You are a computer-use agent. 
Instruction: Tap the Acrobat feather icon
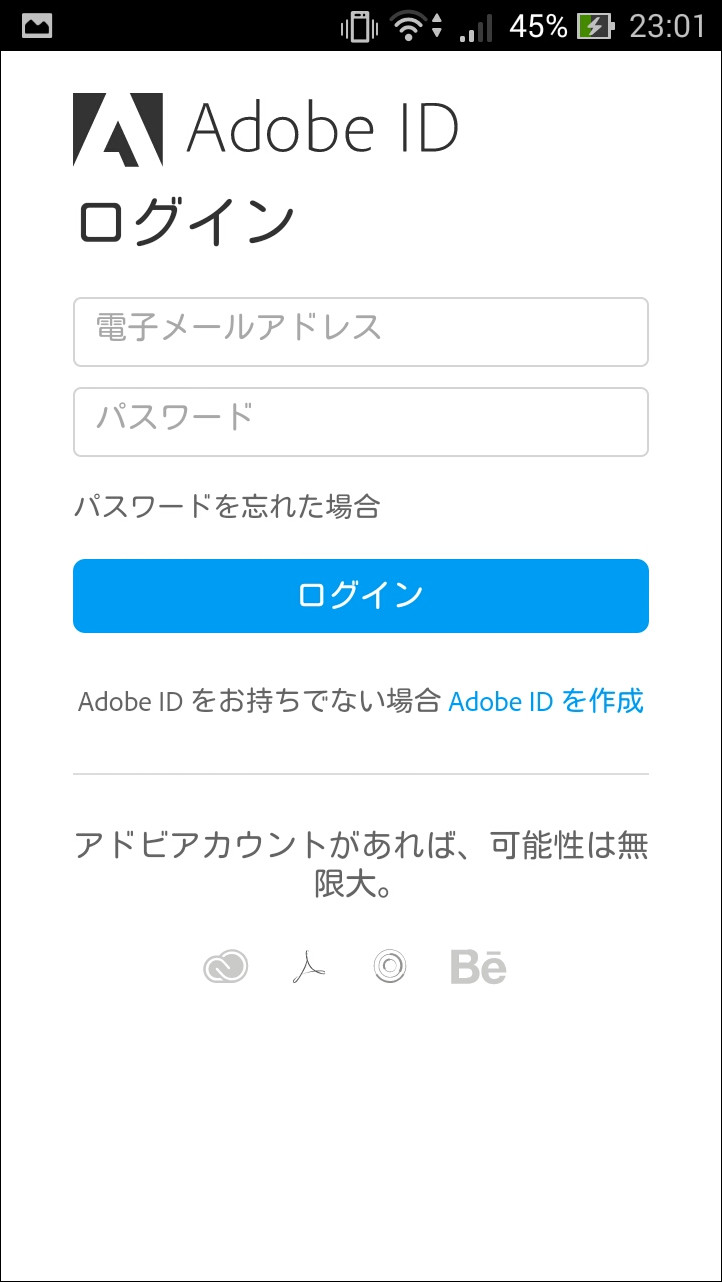tap(308, 966)
